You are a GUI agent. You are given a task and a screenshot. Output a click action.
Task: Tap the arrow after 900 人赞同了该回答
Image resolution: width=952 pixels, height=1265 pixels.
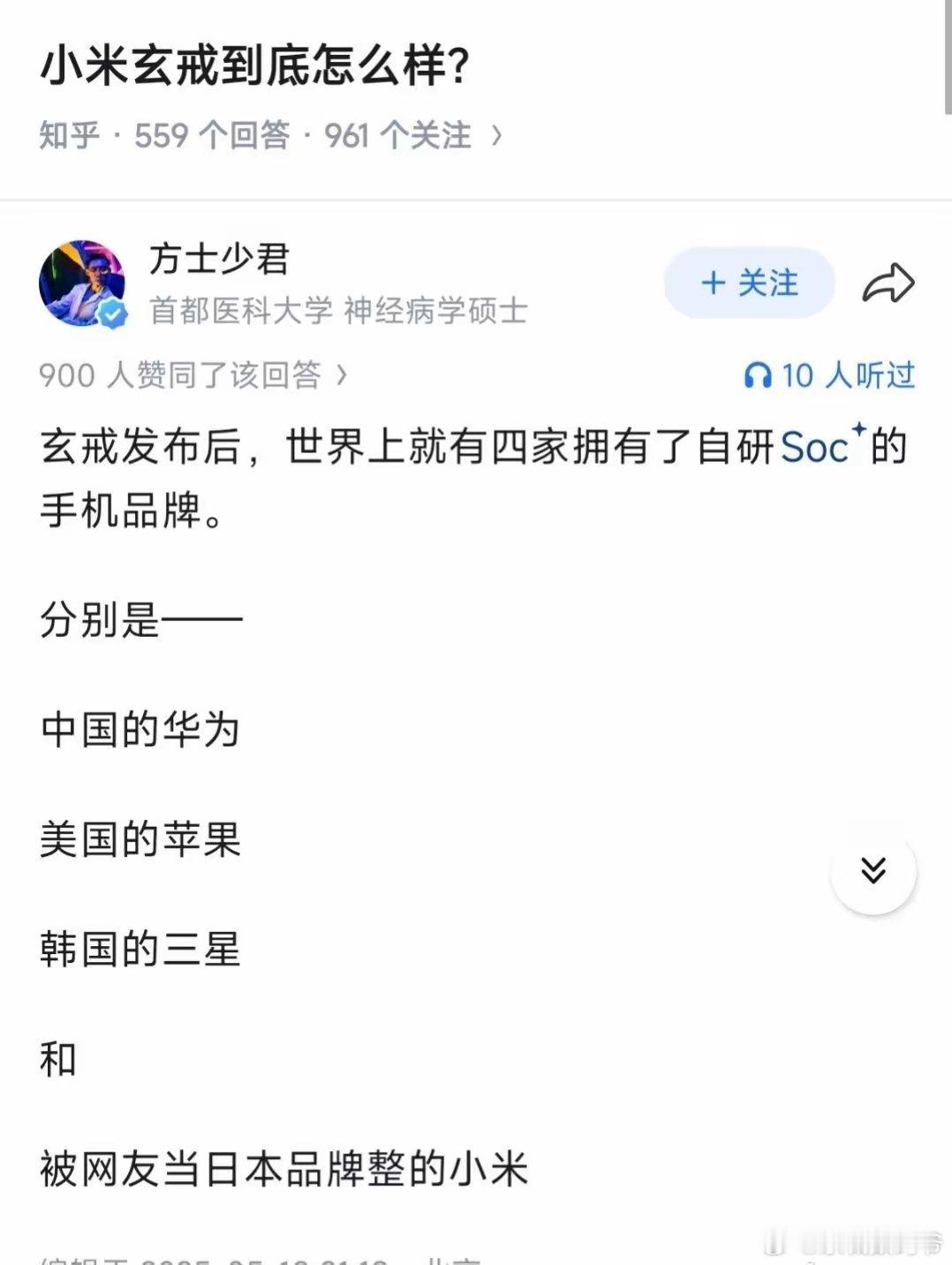click(341, 376)
